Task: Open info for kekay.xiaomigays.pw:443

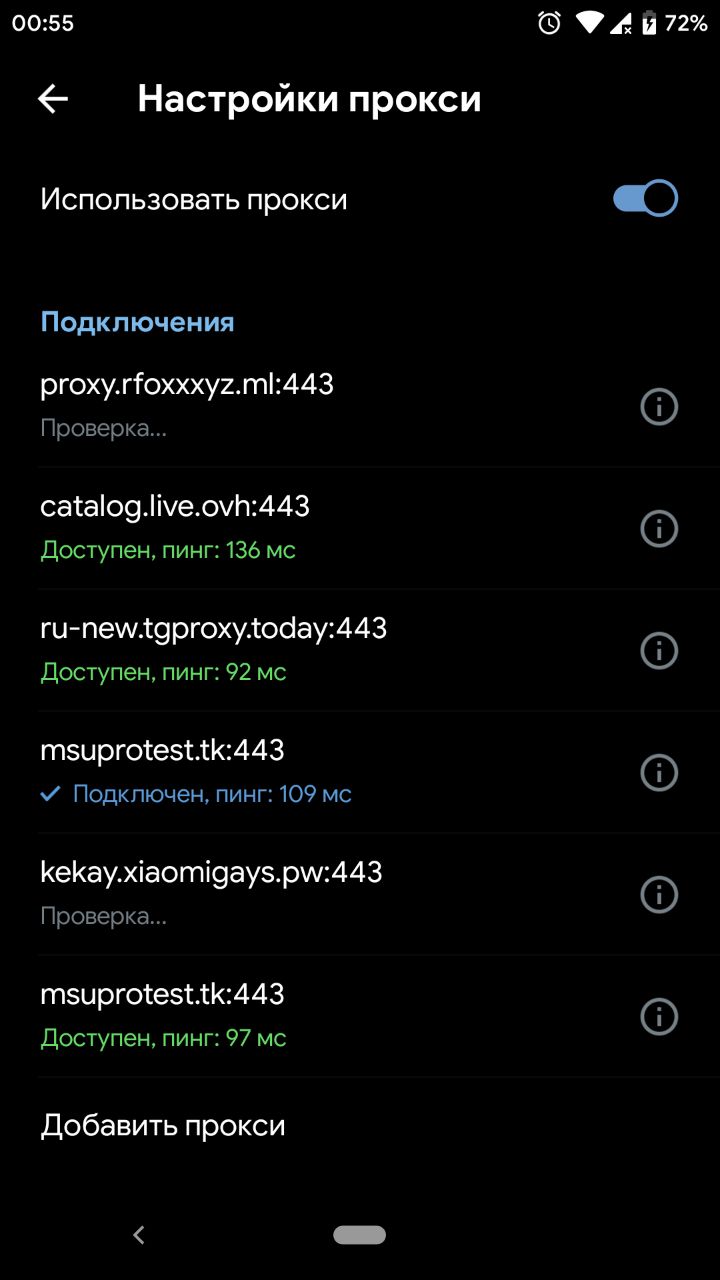Action: pos(659,895)
